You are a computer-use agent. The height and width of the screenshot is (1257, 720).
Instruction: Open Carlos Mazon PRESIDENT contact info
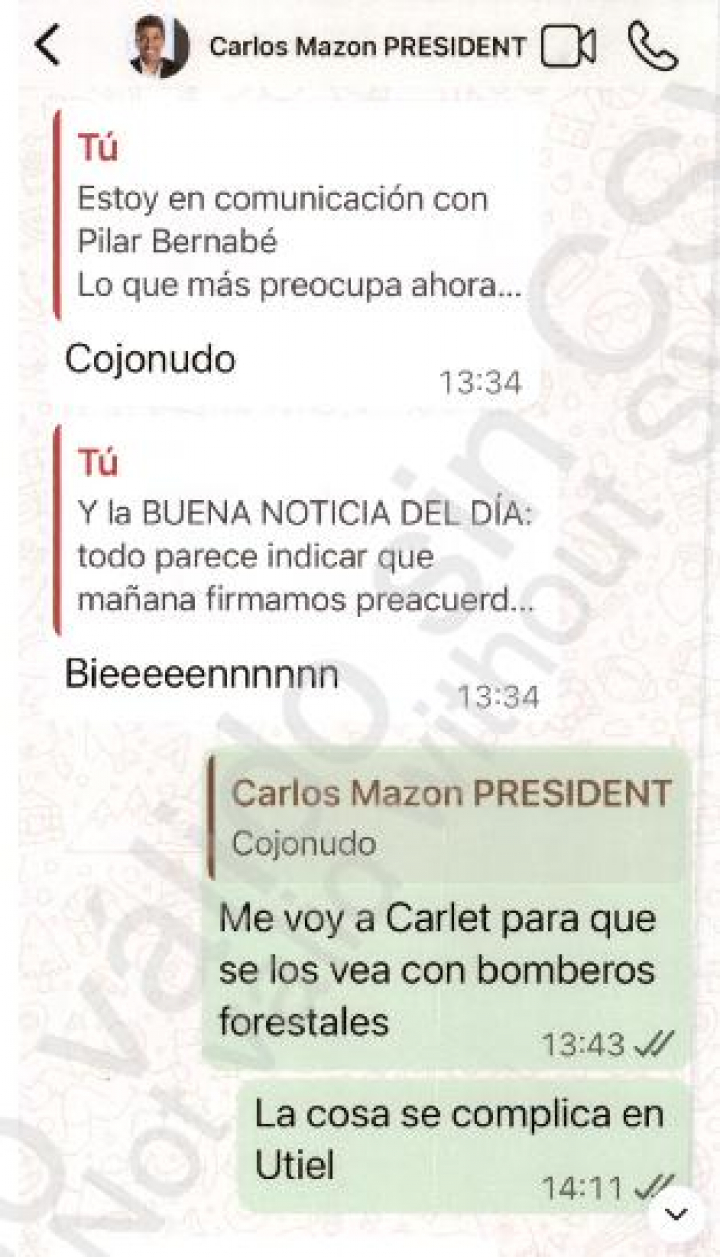(x=367, y=46)
